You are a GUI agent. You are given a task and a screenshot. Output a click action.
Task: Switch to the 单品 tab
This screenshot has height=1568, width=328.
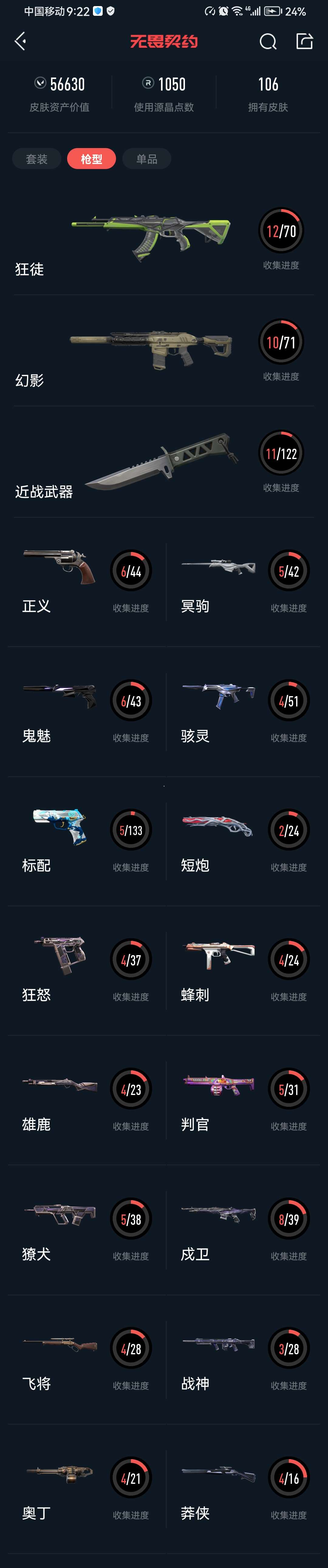tap(147, 159)
